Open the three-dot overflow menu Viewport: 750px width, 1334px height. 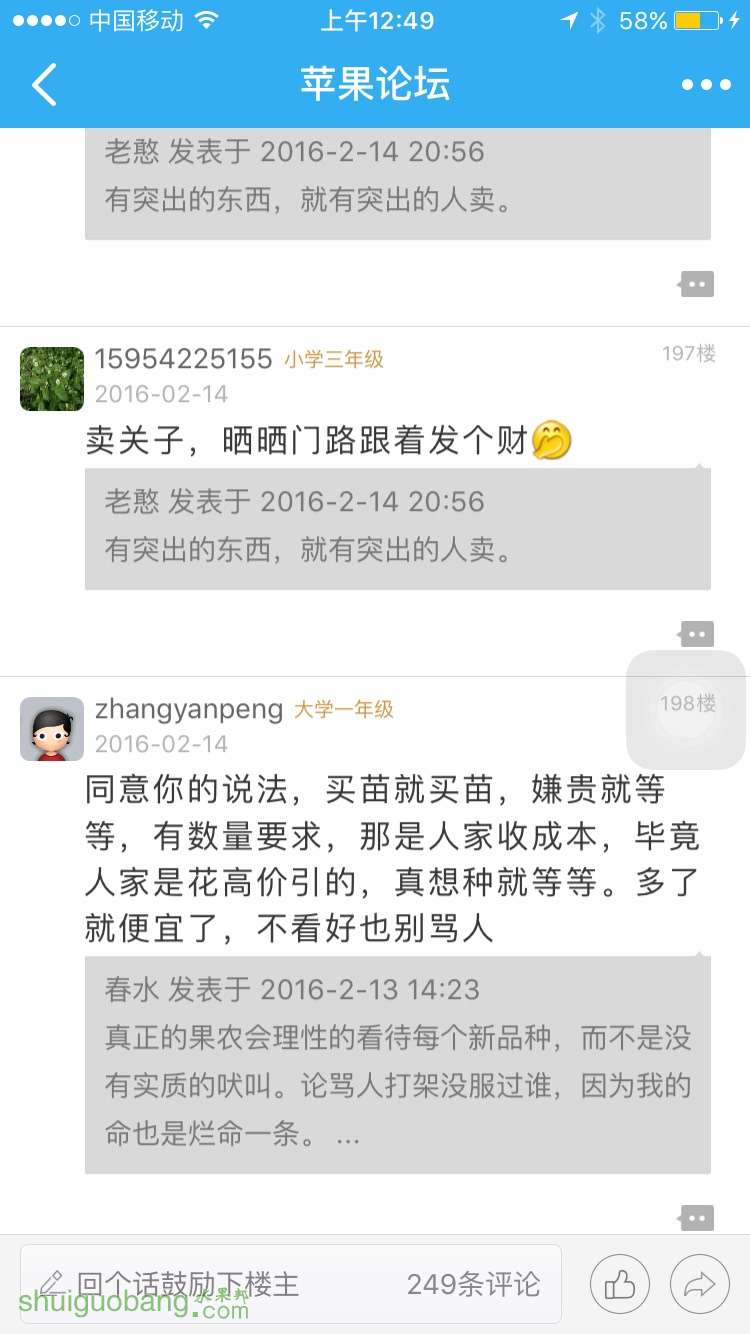tap(706, 85)
